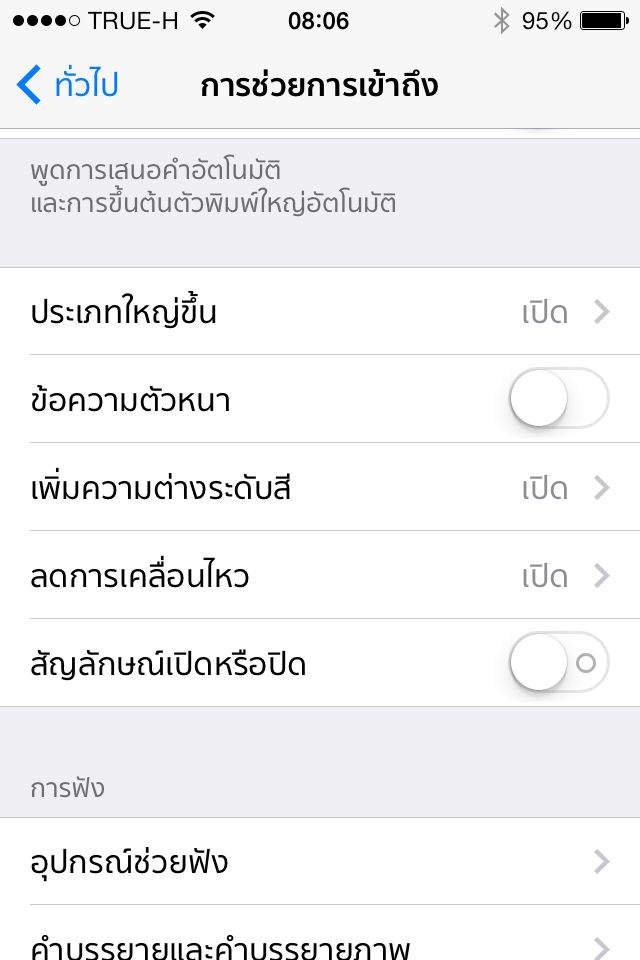Open คำบรรยายและคำบรรยายภาพ settings
This screenshot has height=960, width=640.
coord(320,942)
